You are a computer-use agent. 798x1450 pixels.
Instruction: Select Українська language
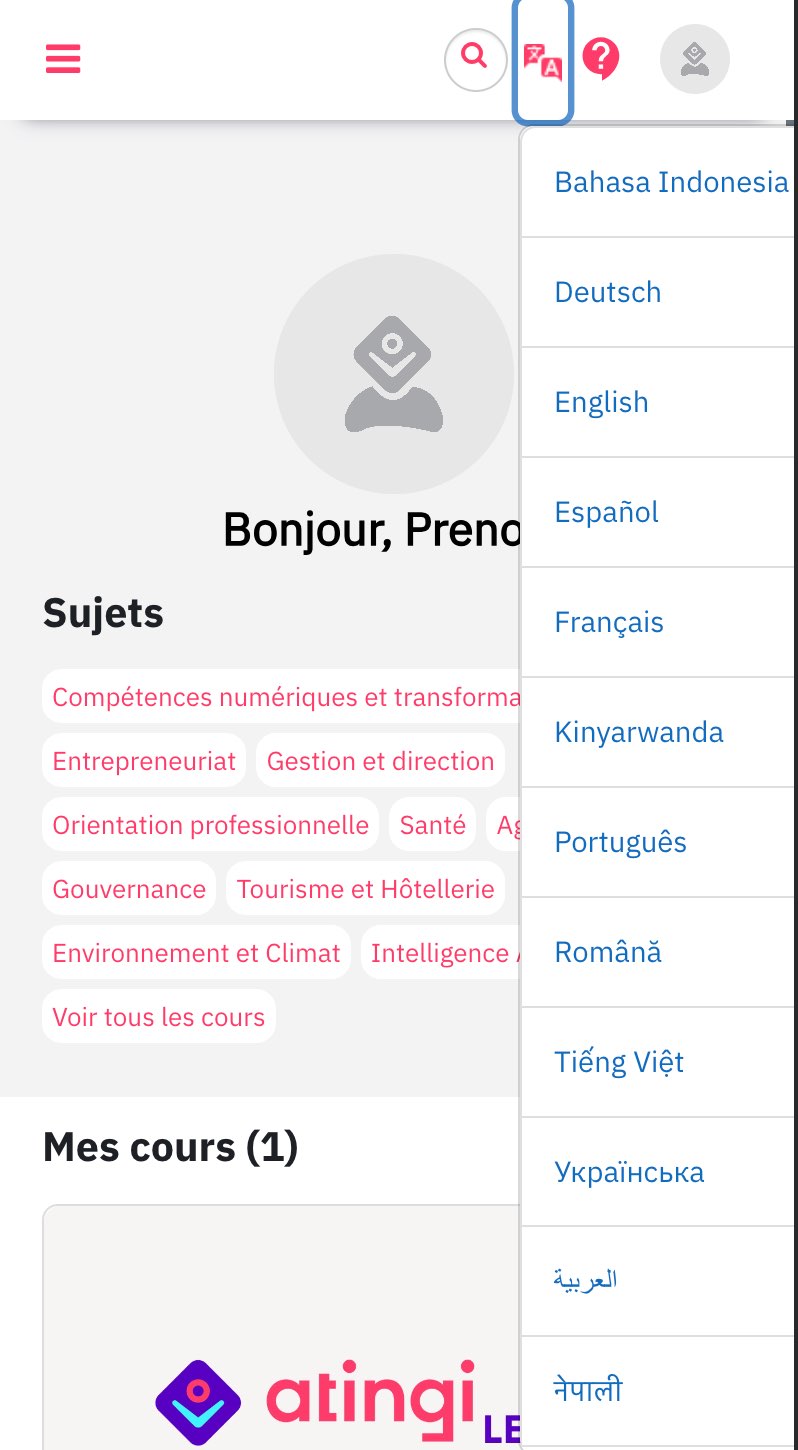pyautogui.click(x=660, y=1172)
